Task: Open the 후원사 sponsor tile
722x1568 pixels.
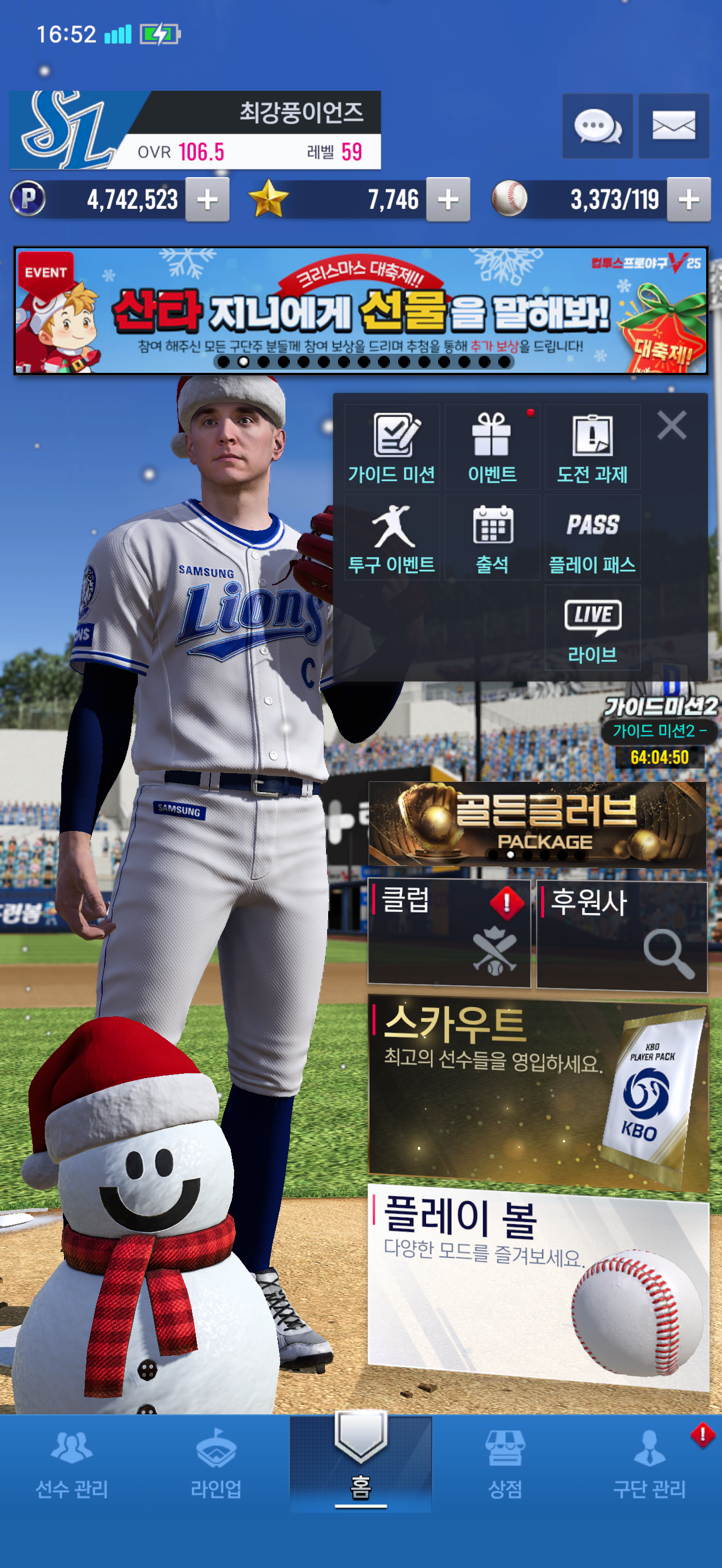Action: pos(621,934)
